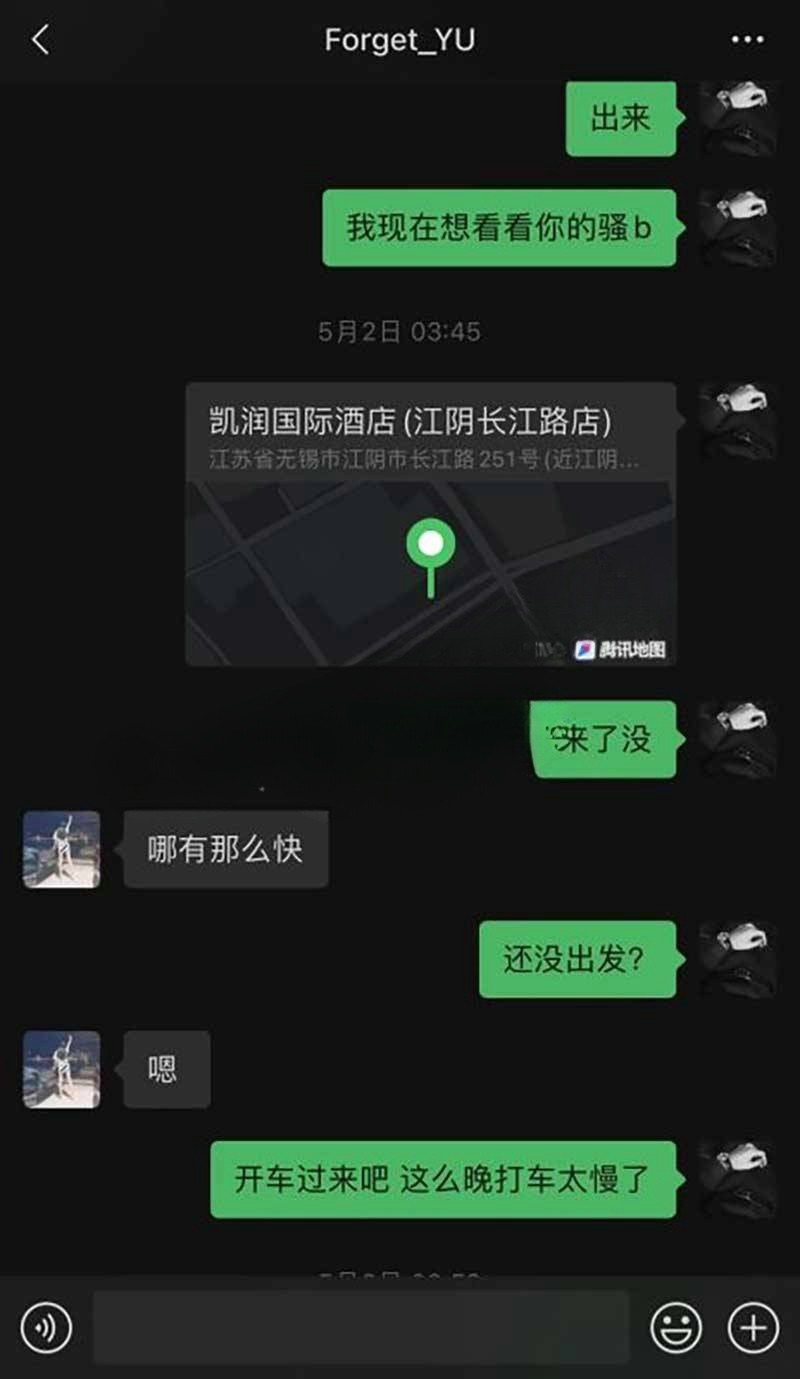Go back from the Forget_YU chat
The height and width of the screenshot is (1379, 800).
coord(40,40)
